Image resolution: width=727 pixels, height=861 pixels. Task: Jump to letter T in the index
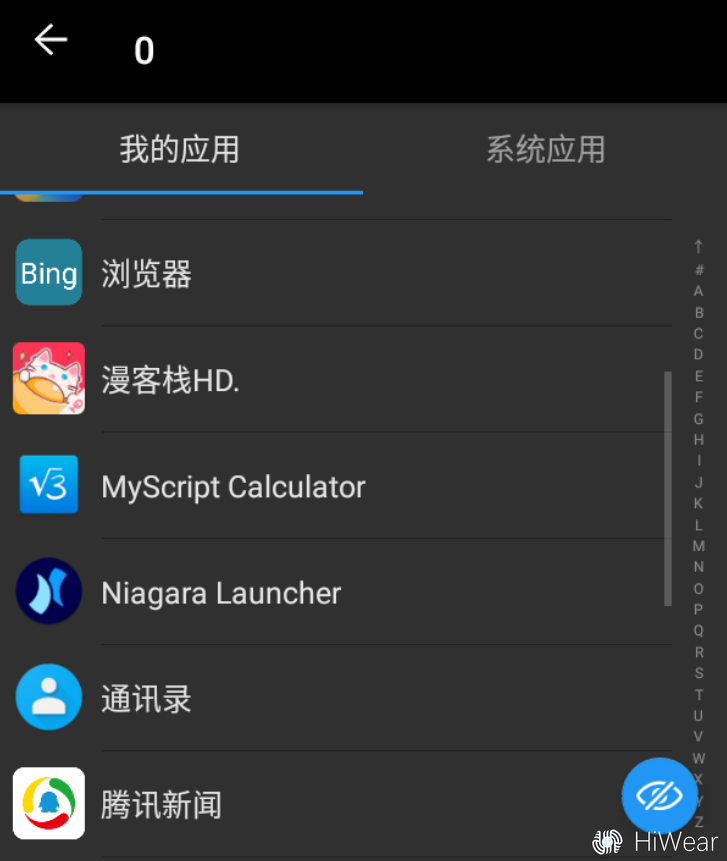tap(698, 694)
